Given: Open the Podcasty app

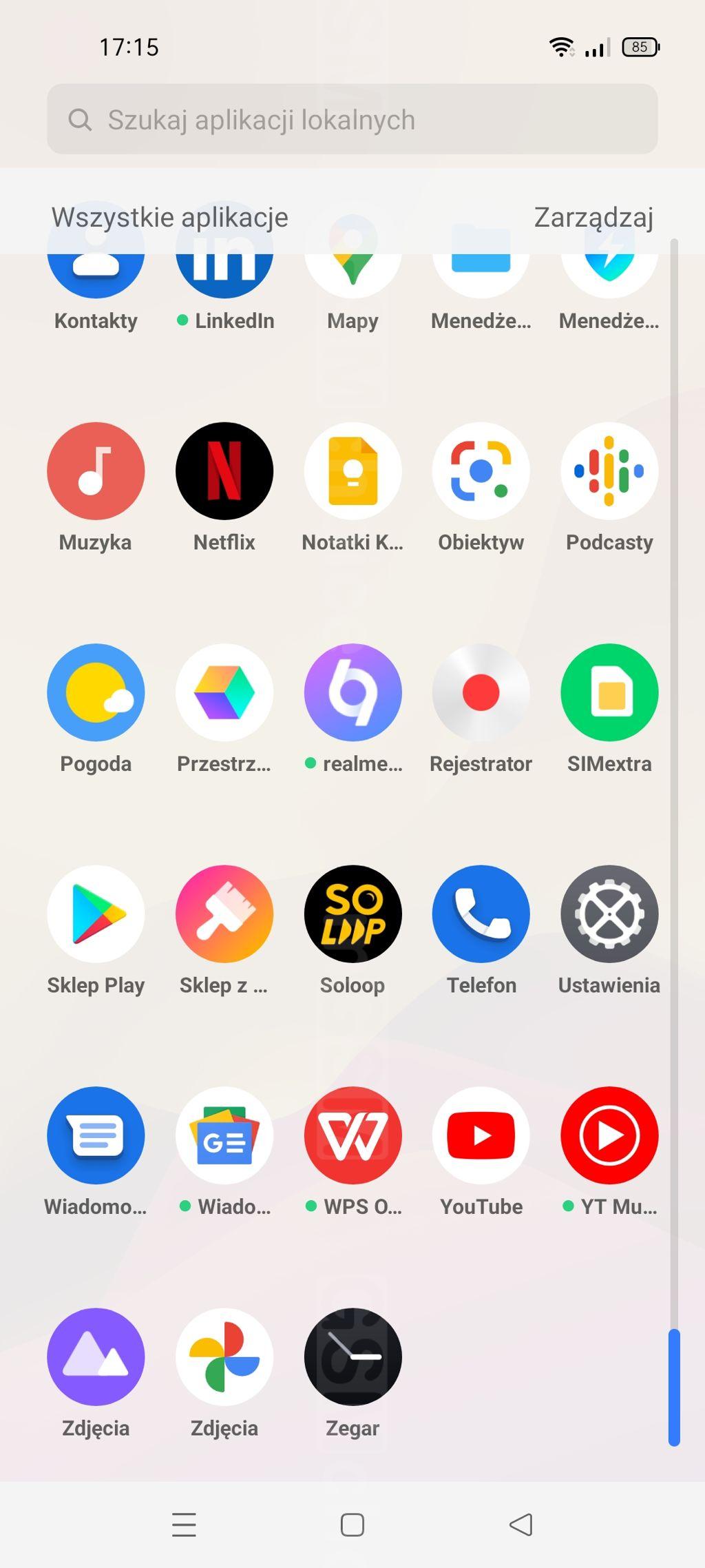Looking at the screenshot, I should tap(609, 471).
